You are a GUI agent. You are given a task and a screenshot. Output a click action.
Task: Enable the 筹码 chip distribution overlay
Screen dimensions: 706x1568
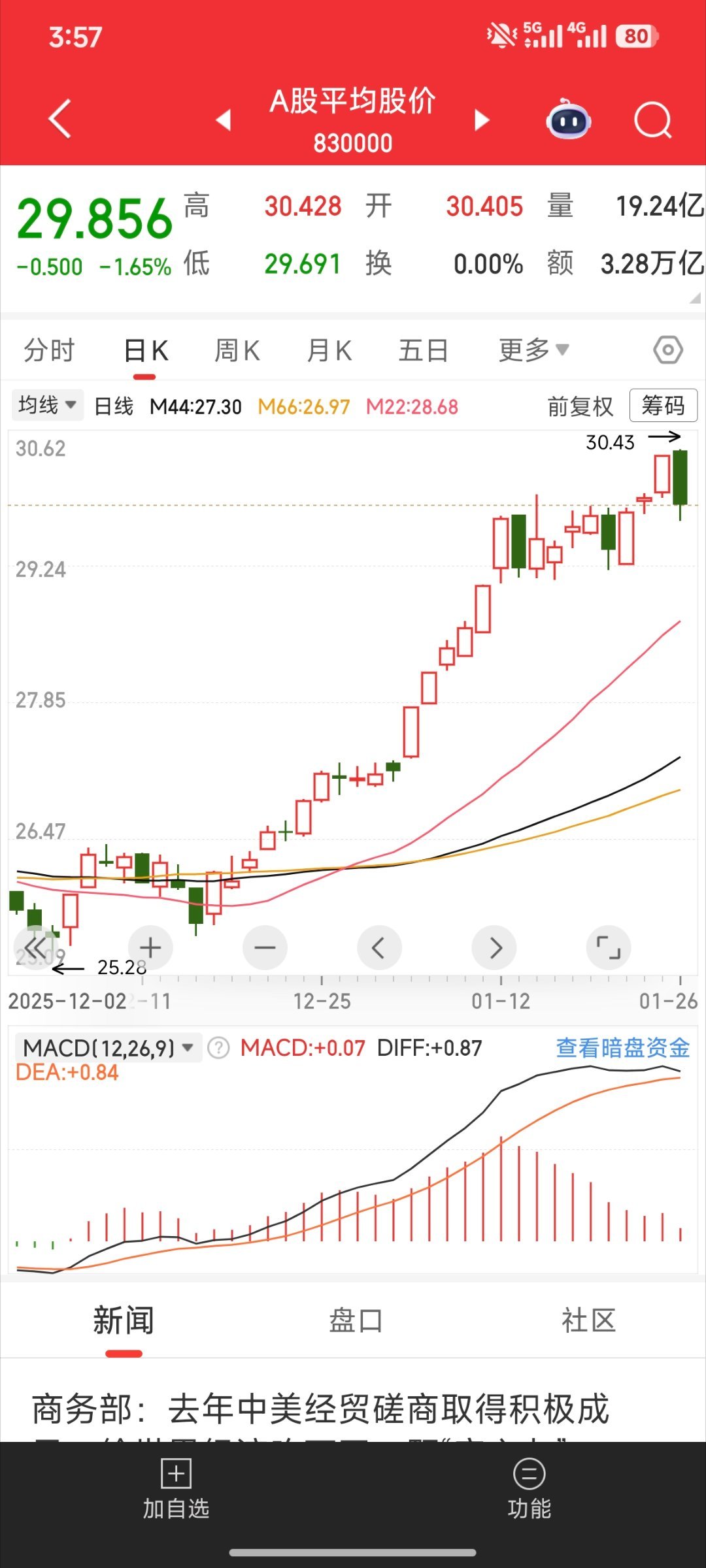[662, 405]
